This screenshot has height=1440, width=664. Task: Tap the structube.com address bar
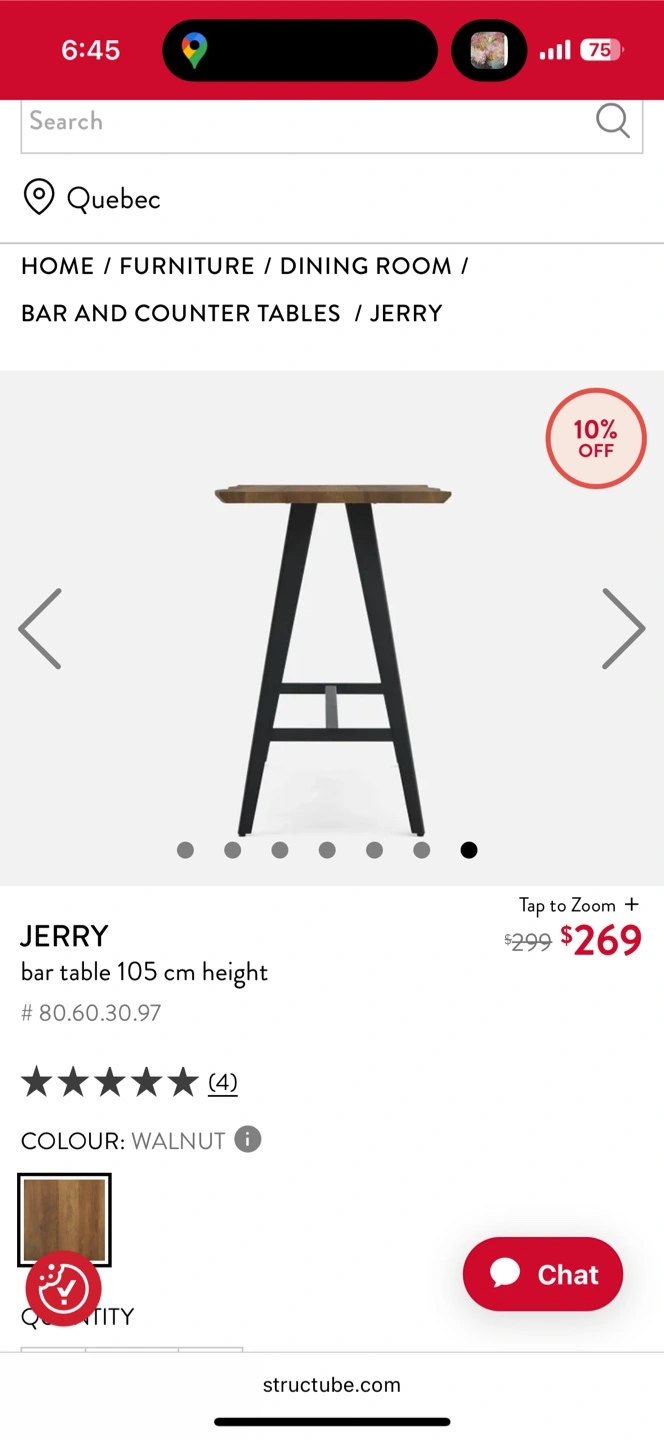332,1385
